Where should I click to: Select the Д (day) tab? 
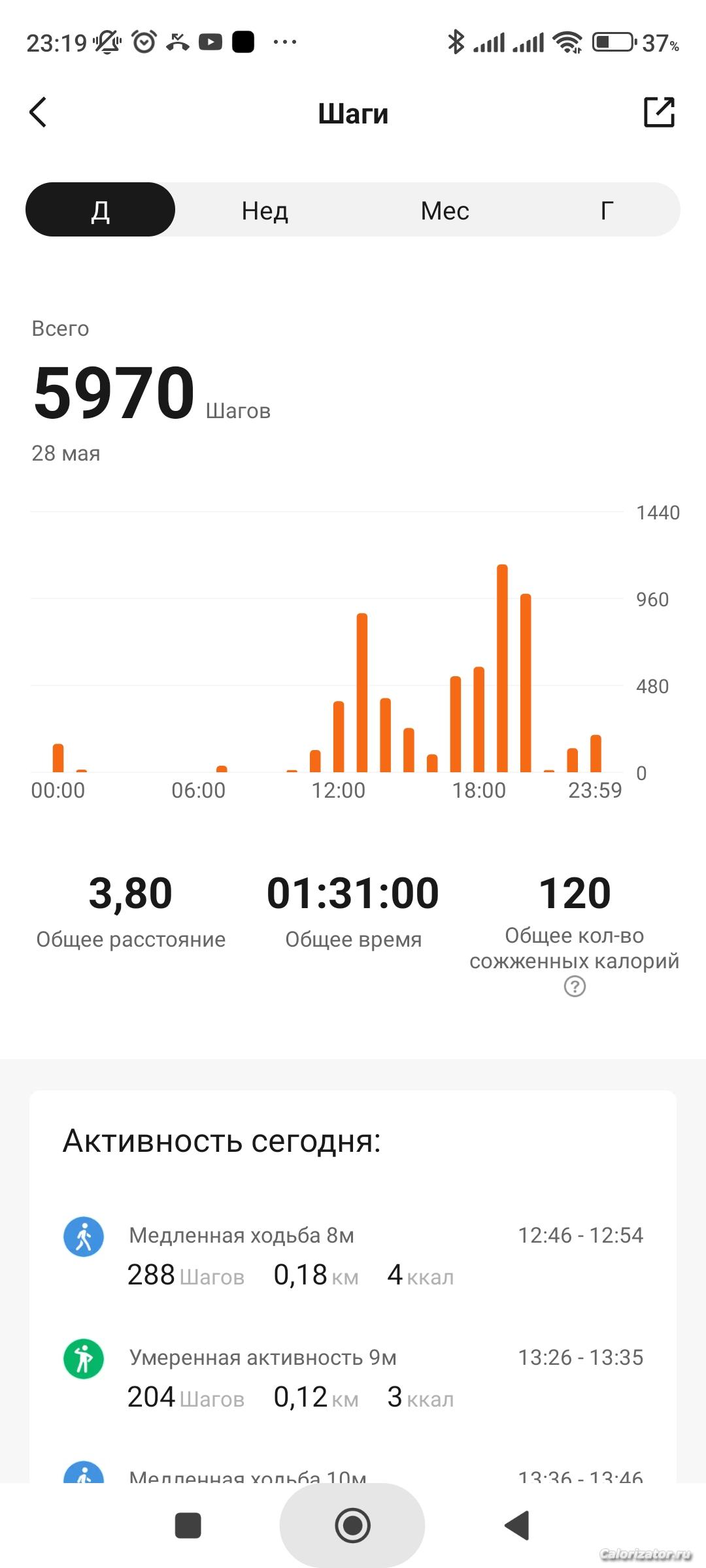pos(101,210)
